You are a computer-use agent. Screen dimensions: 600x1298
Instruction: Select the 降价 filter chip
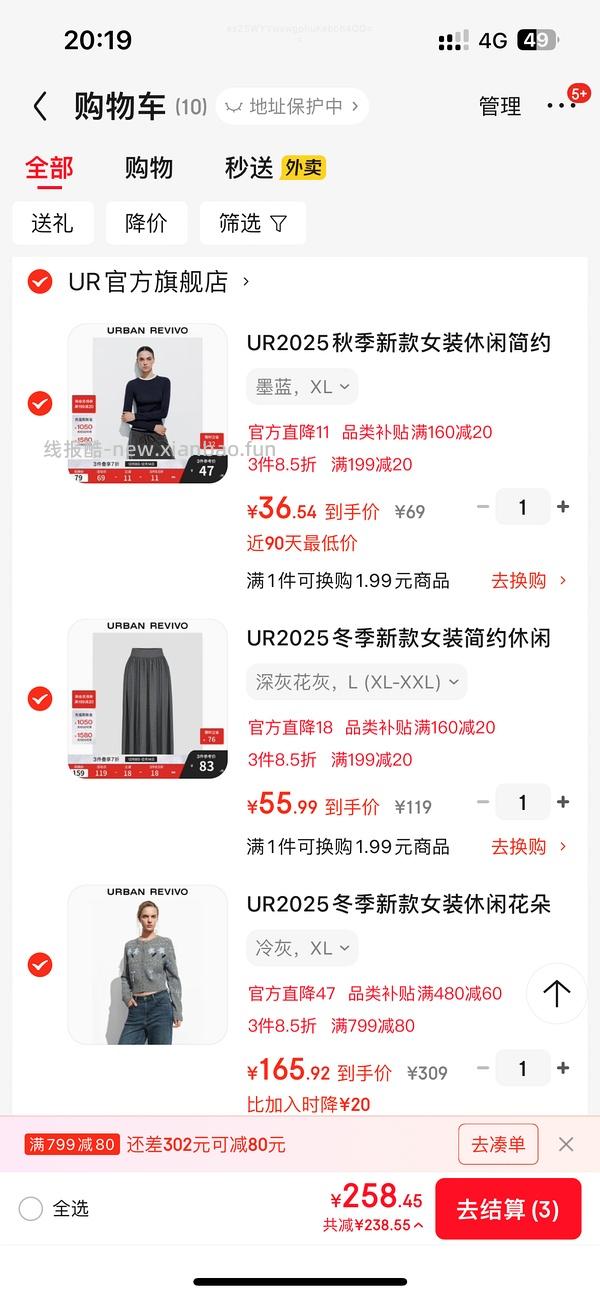(146, 223)
